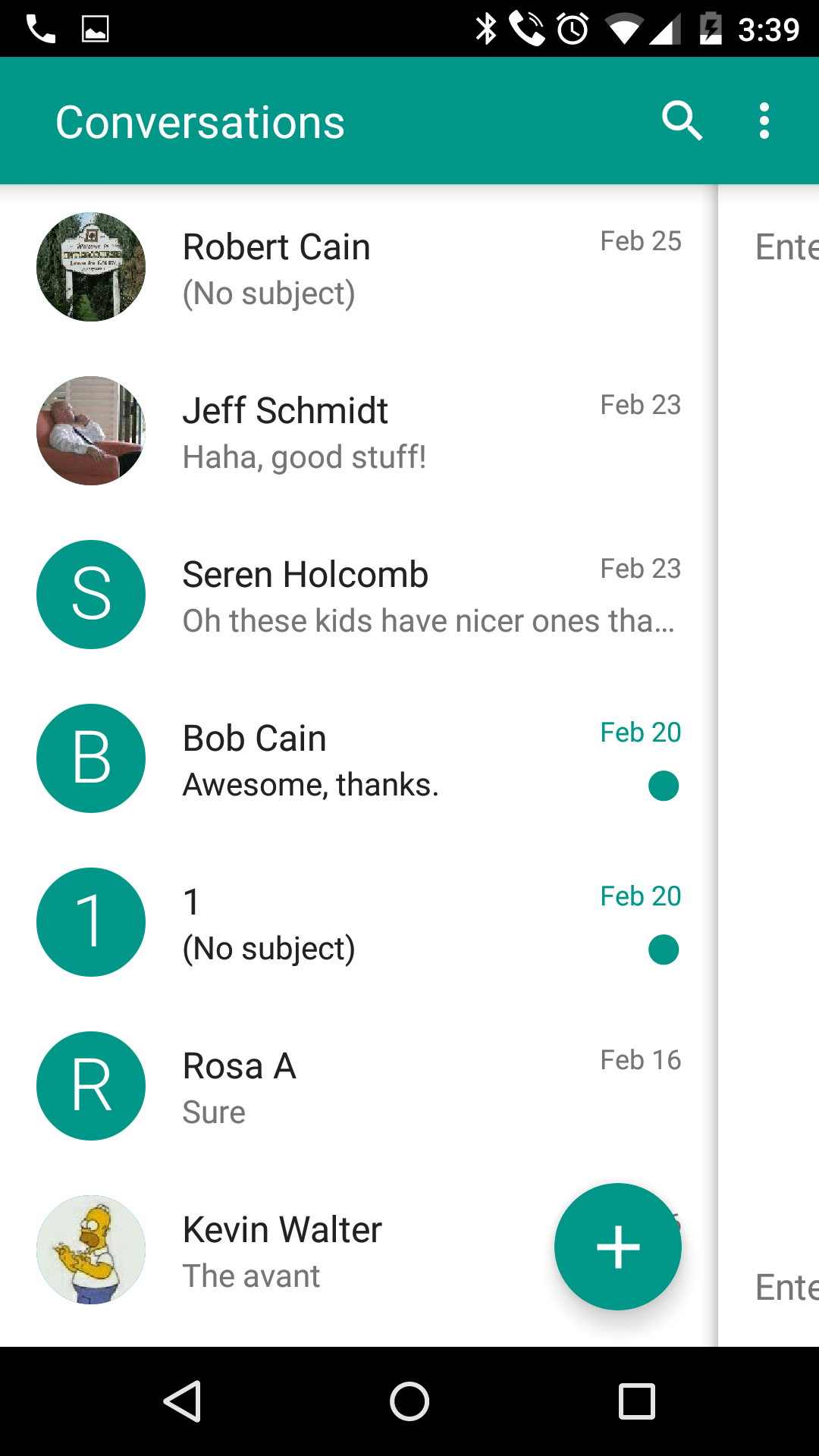
Task: Go back using the system back button
Action: pyautogui.click(x=182, y=1401)
